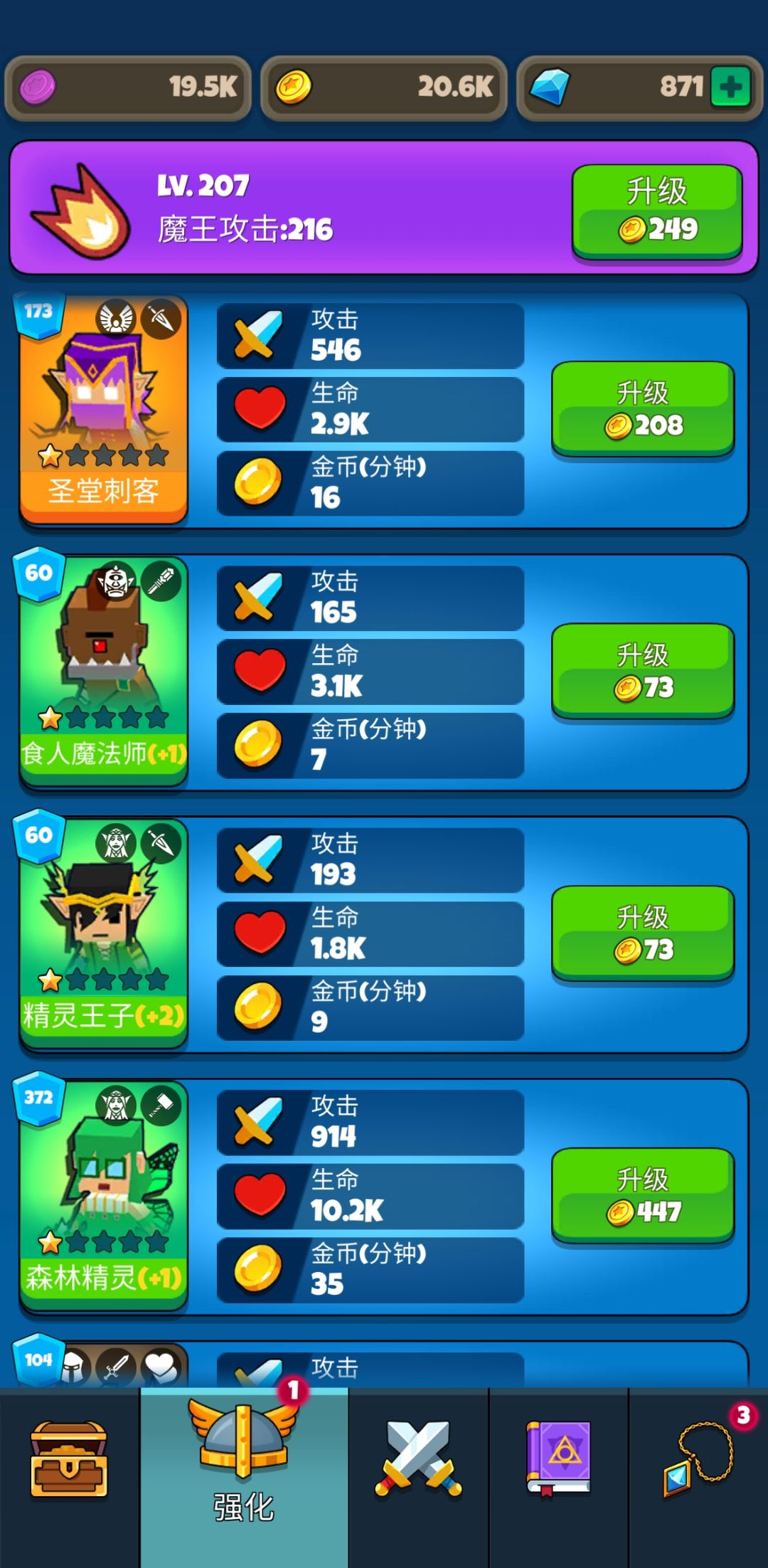Tap the wand icon on 食人魔法师's card
The height and width of the screenshot is (1568, 768).
coord(162,579)
